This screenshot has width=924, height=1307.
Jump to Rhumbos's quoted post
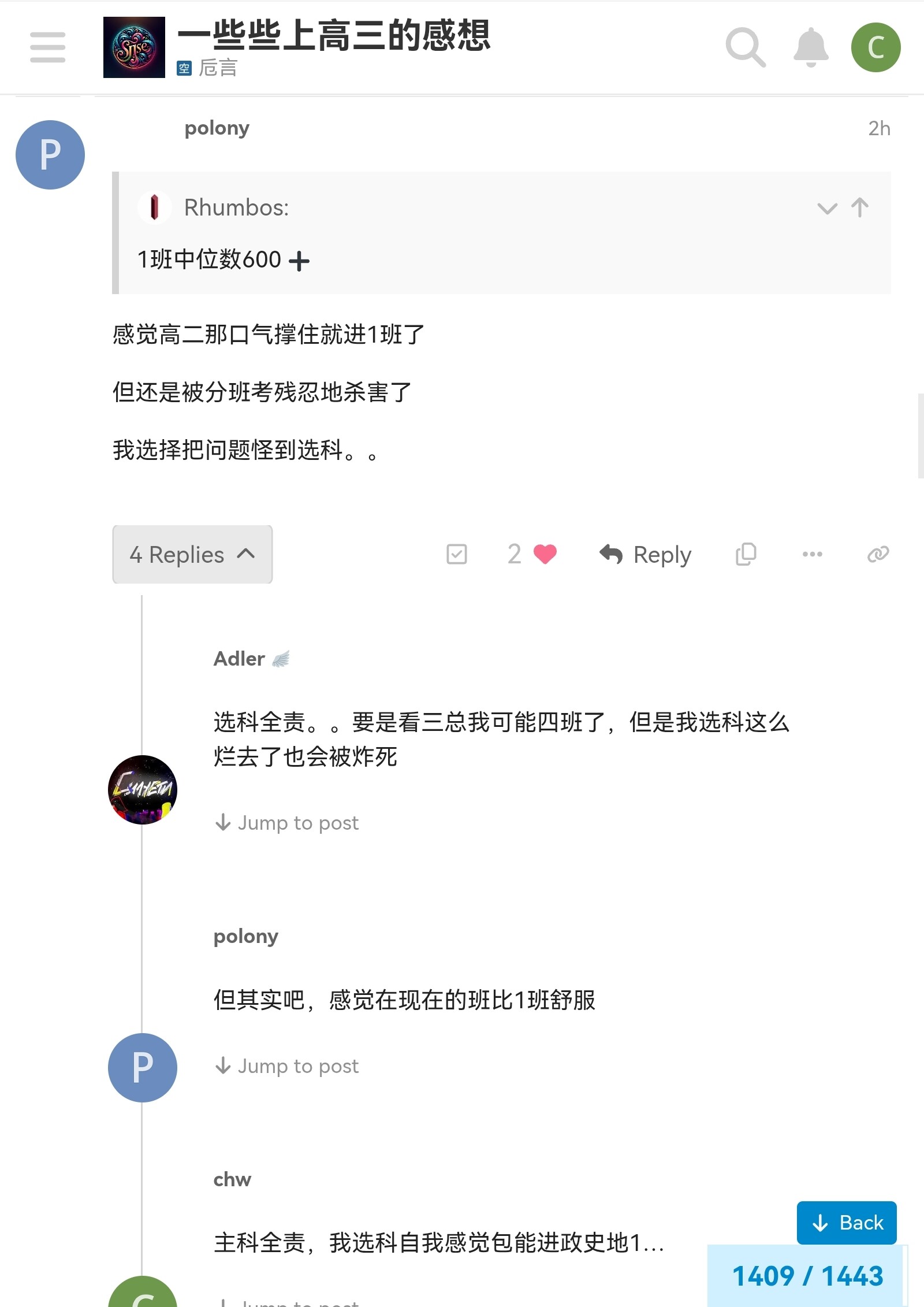[860, 207]
